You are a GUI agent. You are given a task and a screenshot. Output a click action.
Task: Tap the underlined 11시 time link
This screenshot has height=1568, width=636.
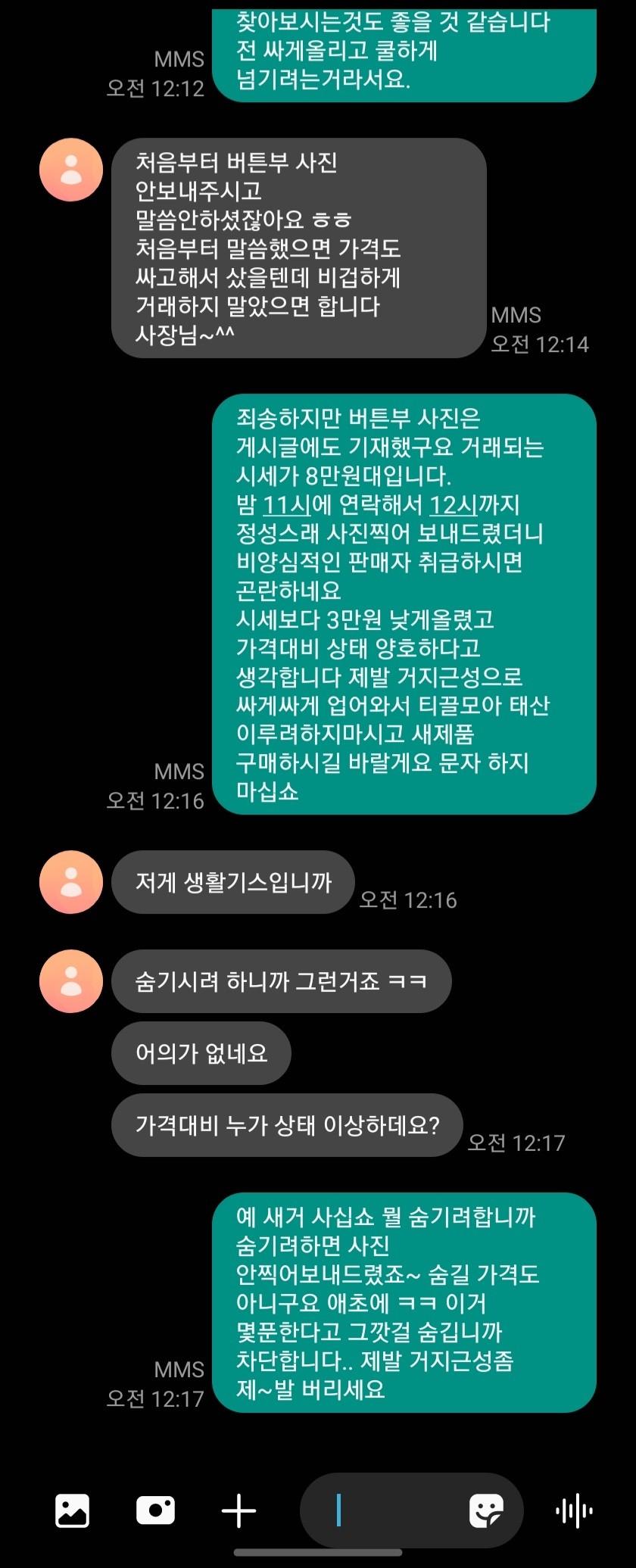(286, 505)
